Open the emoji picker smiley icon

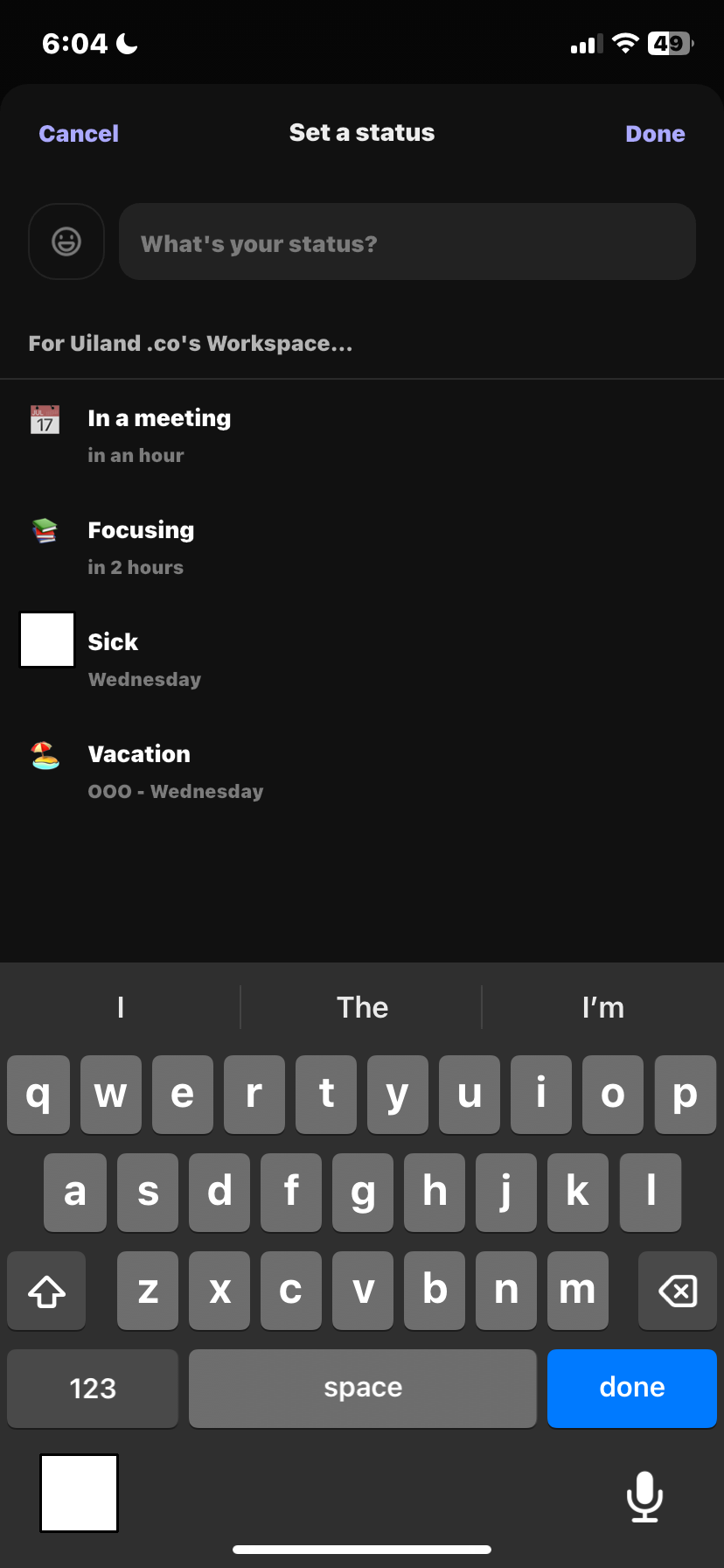tap(66, 241)
